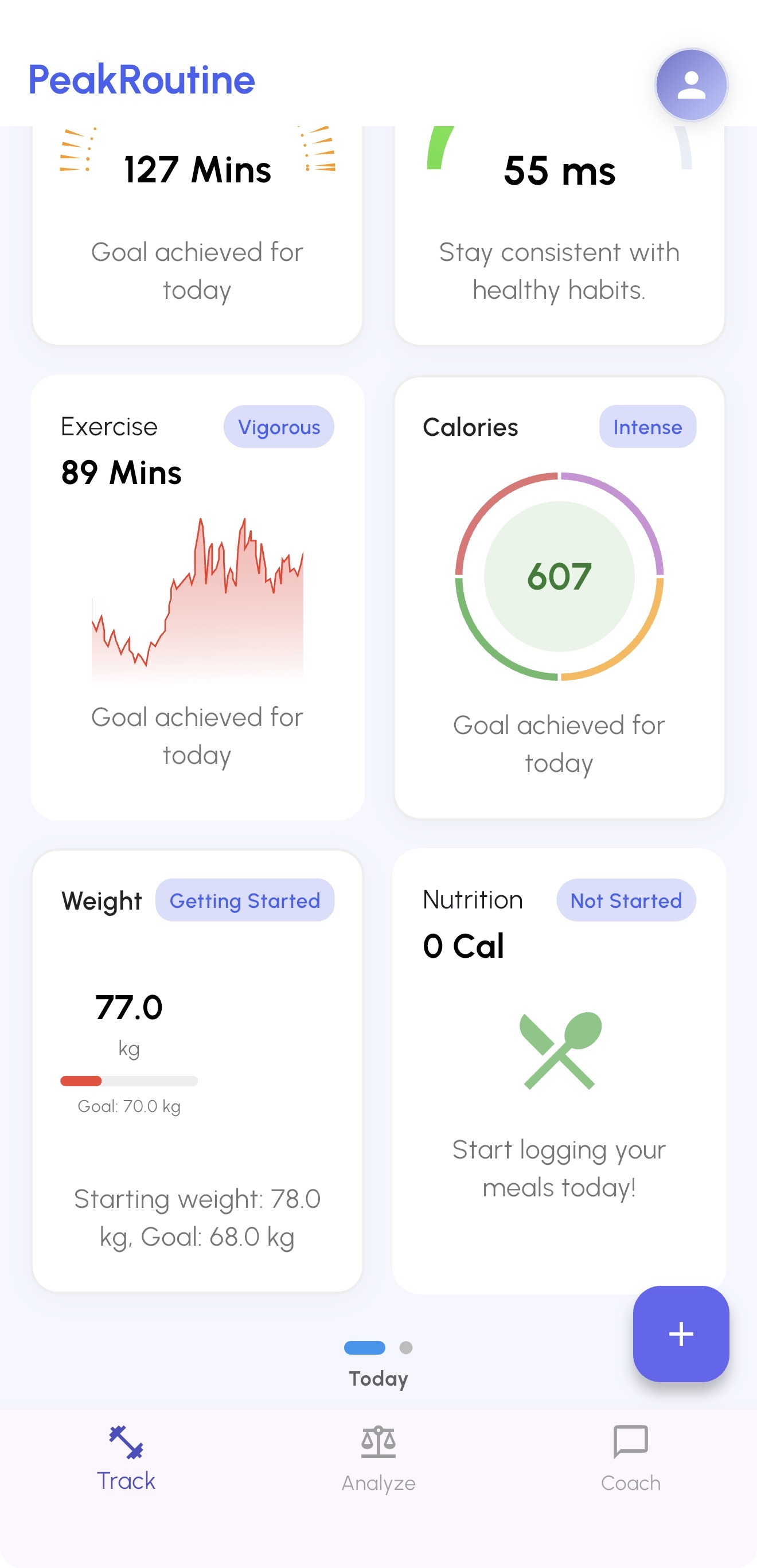Tap the Analyze balance scales icon
Viewport: 757px width, 1568px height.
click(378, 1442)
